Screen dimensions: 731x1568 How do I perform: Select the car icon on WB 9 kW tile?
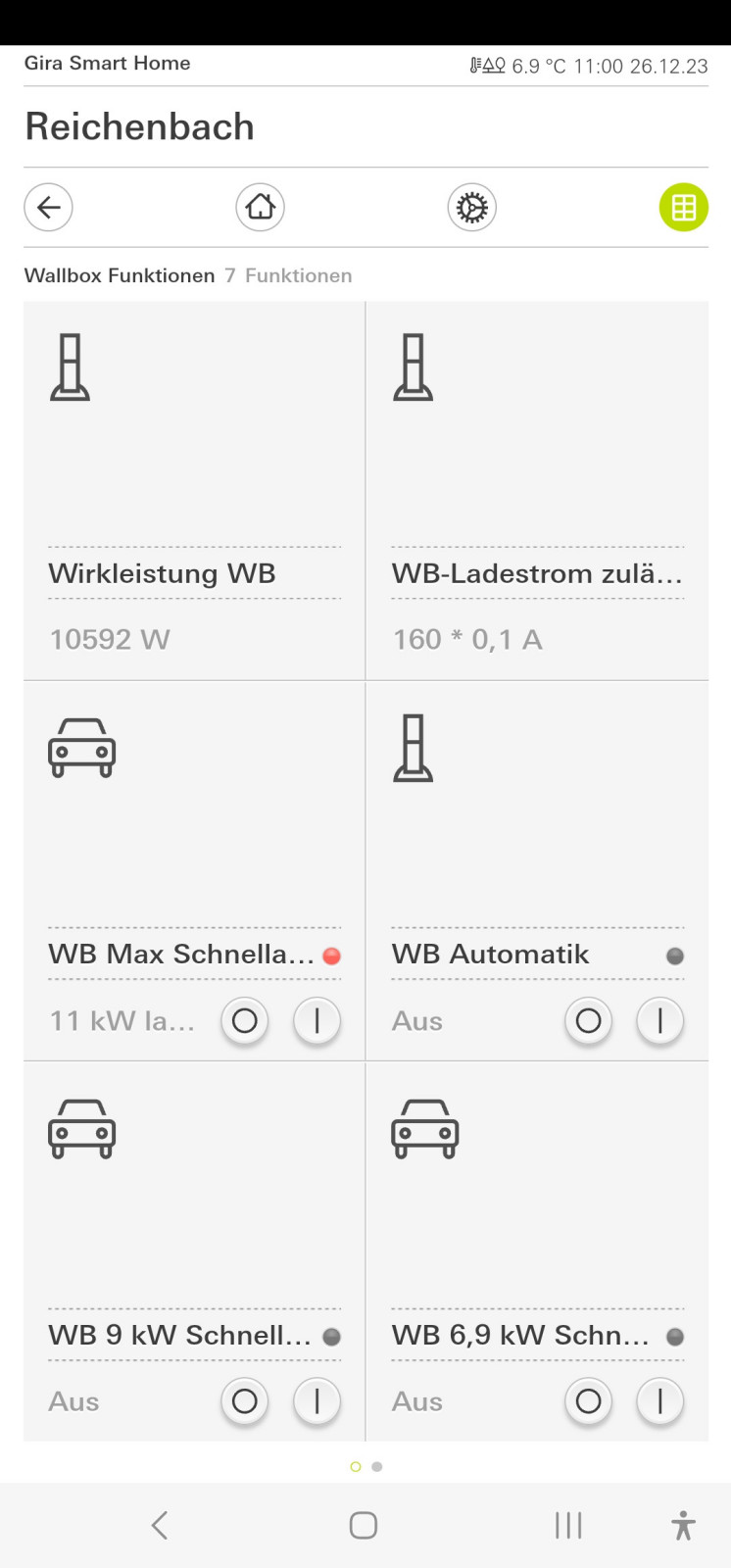point(82,1129)
